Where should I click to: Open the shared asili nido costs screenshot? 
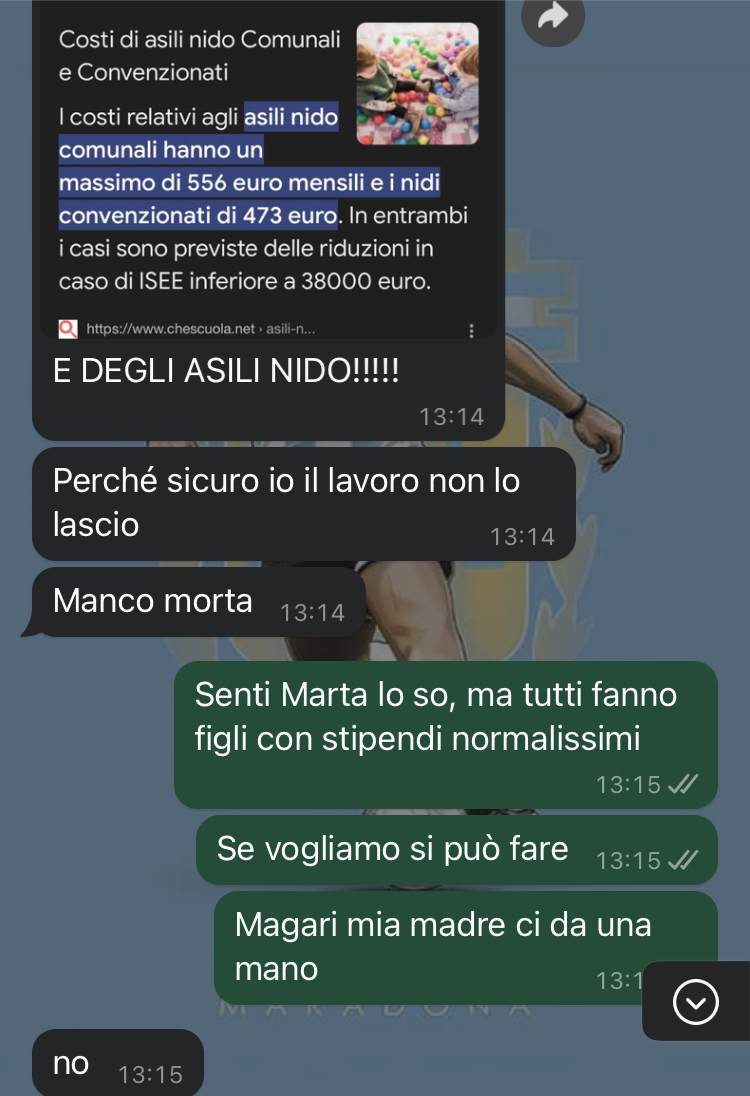265,170
